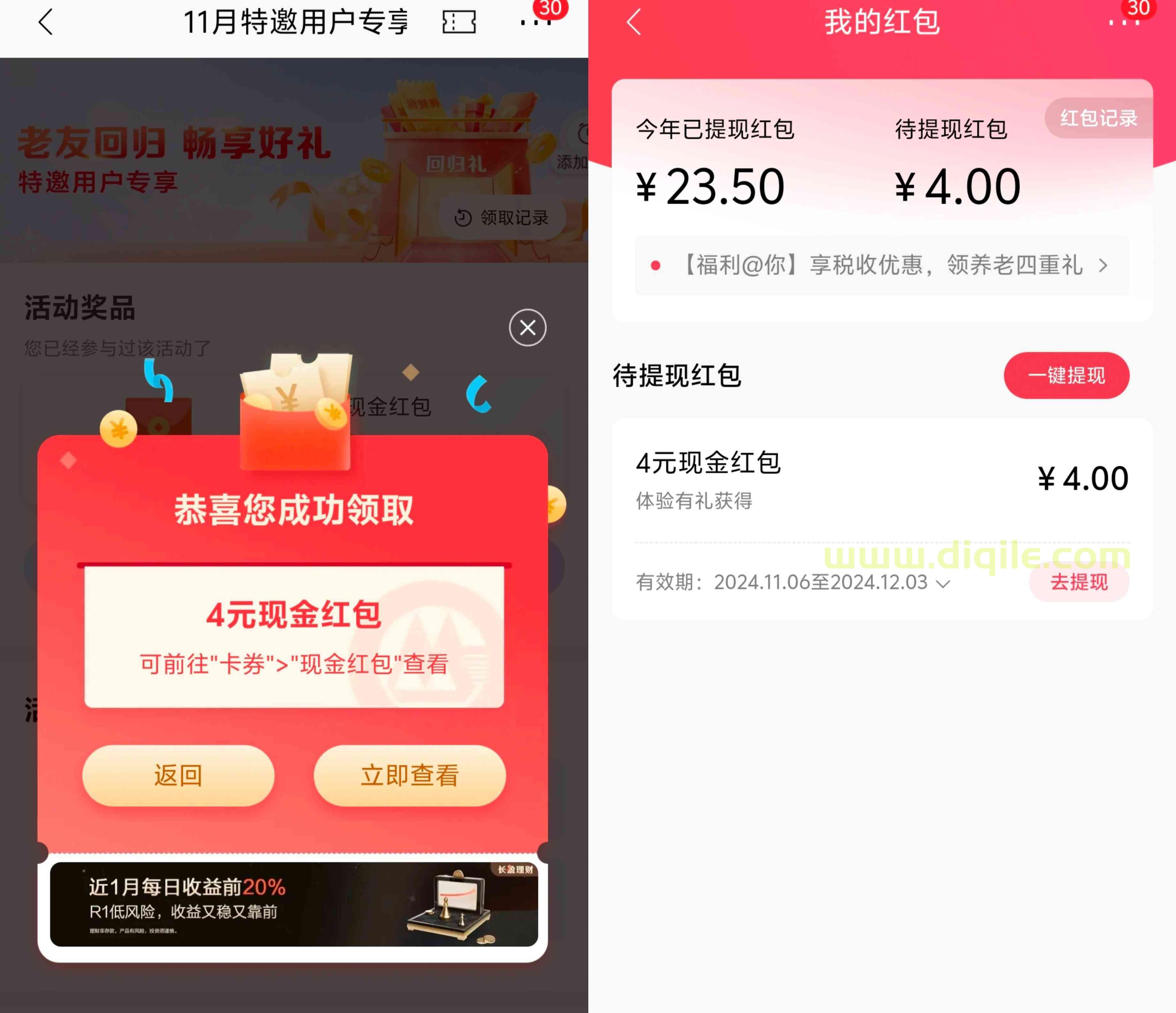Image resolution: width=1176 pixels, height=1013 pixels.
Task: Open overflow menu on 11月特邀用户专享 page
Action: 535,23
